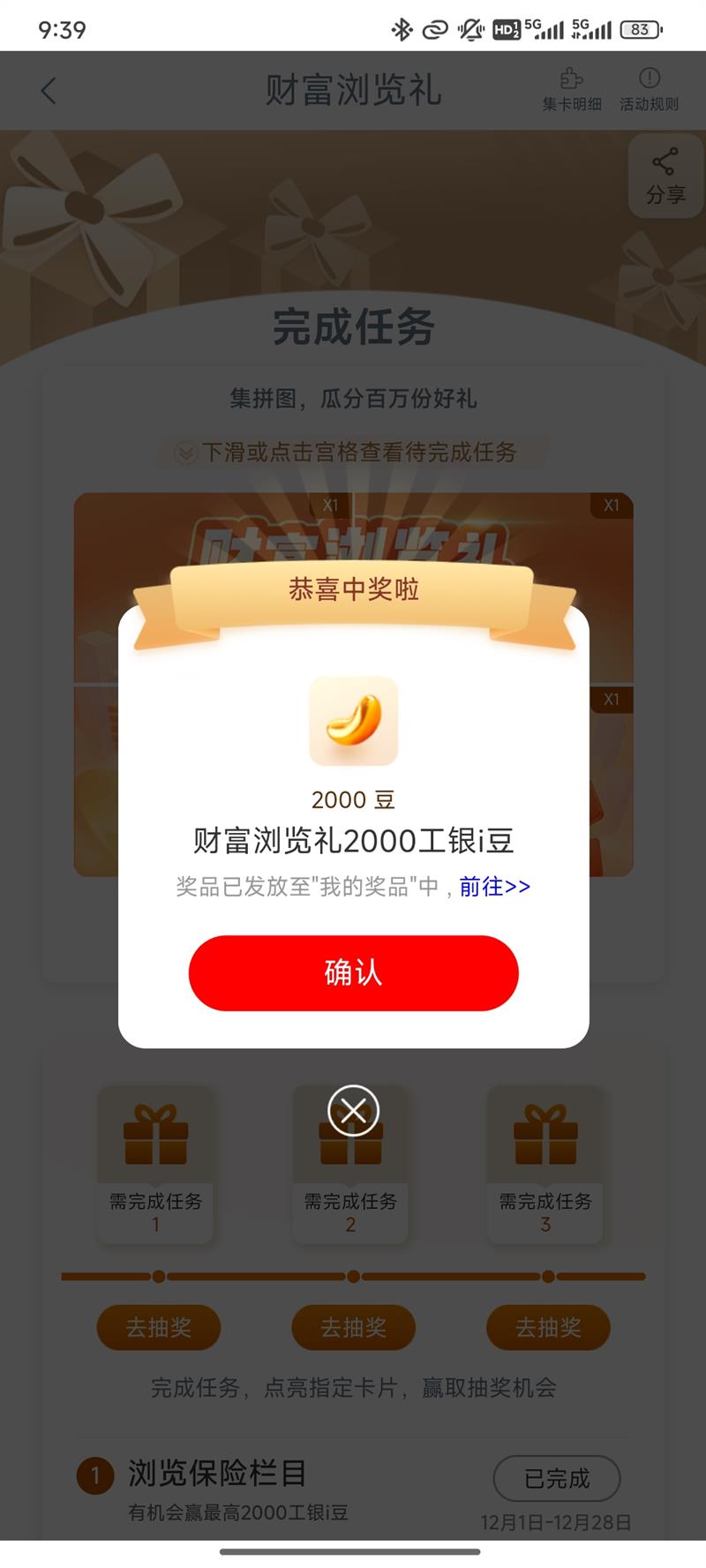Confirm the prize with 确认 button
This screenshot has width=706, height=1568.
[x=353, y=972]
